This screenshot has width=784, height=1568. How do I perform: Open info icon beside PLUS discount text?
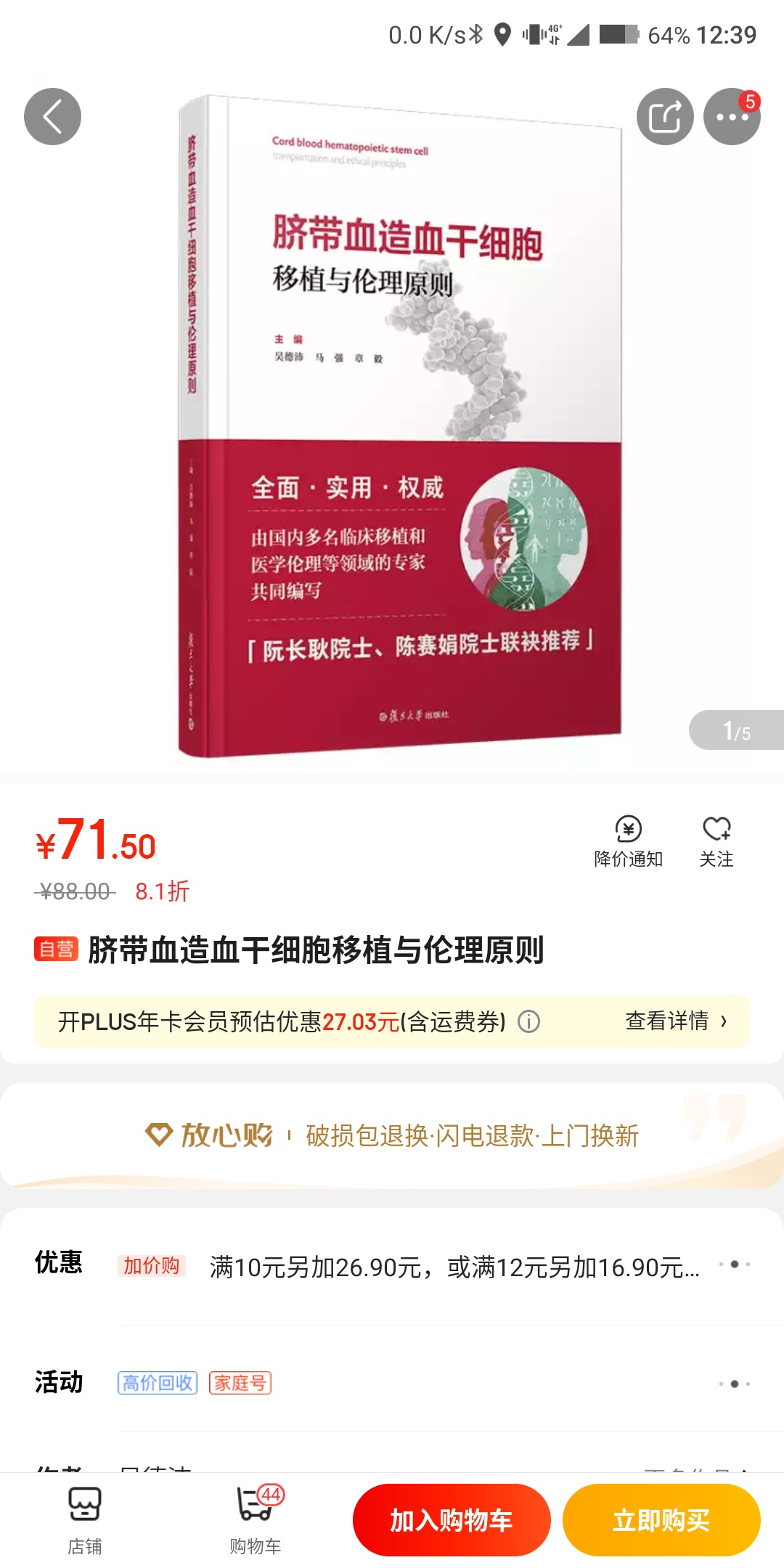528,1022
